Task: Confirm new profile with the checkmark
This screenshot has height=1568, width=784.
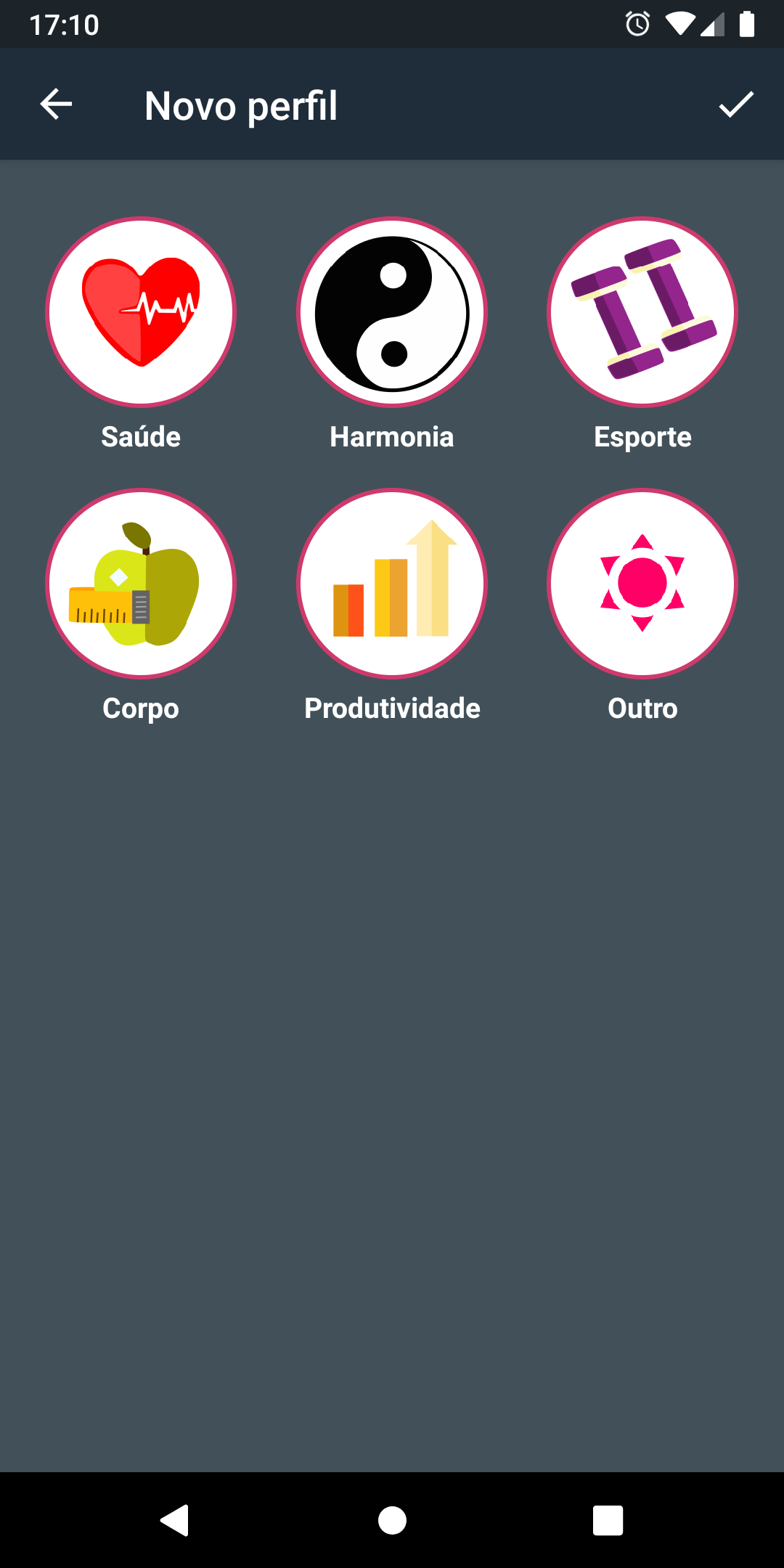Action: pos(736,105)
